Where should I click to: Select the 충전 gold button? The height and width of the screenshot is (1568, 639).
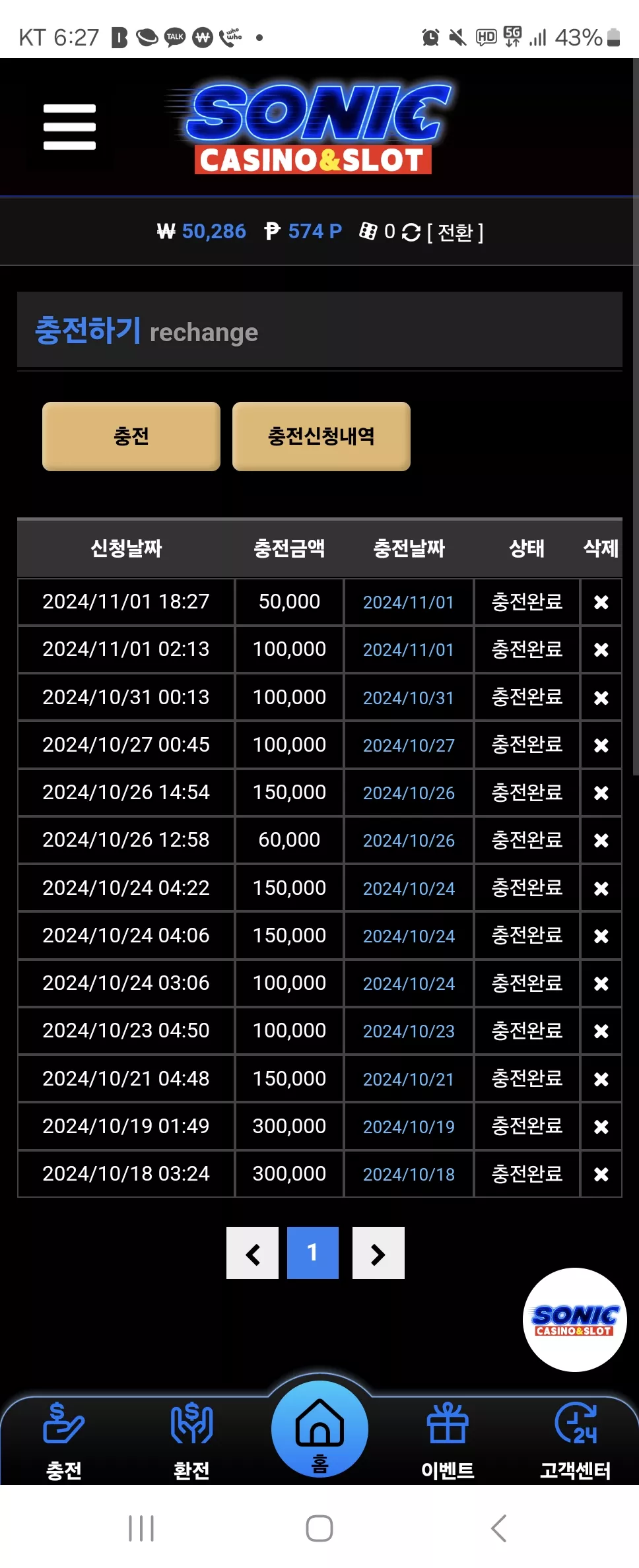(x=131, y=436)
